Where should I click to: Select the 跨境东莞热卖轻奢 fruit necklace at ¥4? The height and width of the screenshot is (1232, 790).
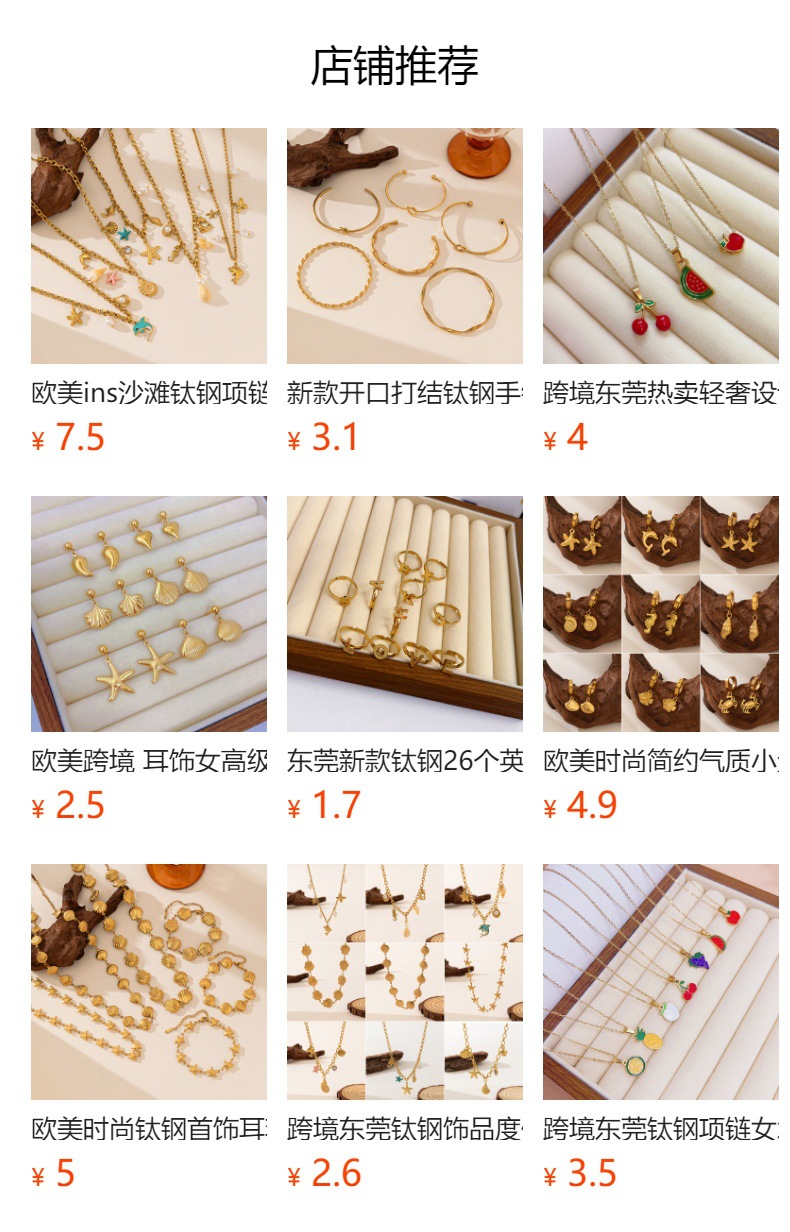tap(660, 246)
